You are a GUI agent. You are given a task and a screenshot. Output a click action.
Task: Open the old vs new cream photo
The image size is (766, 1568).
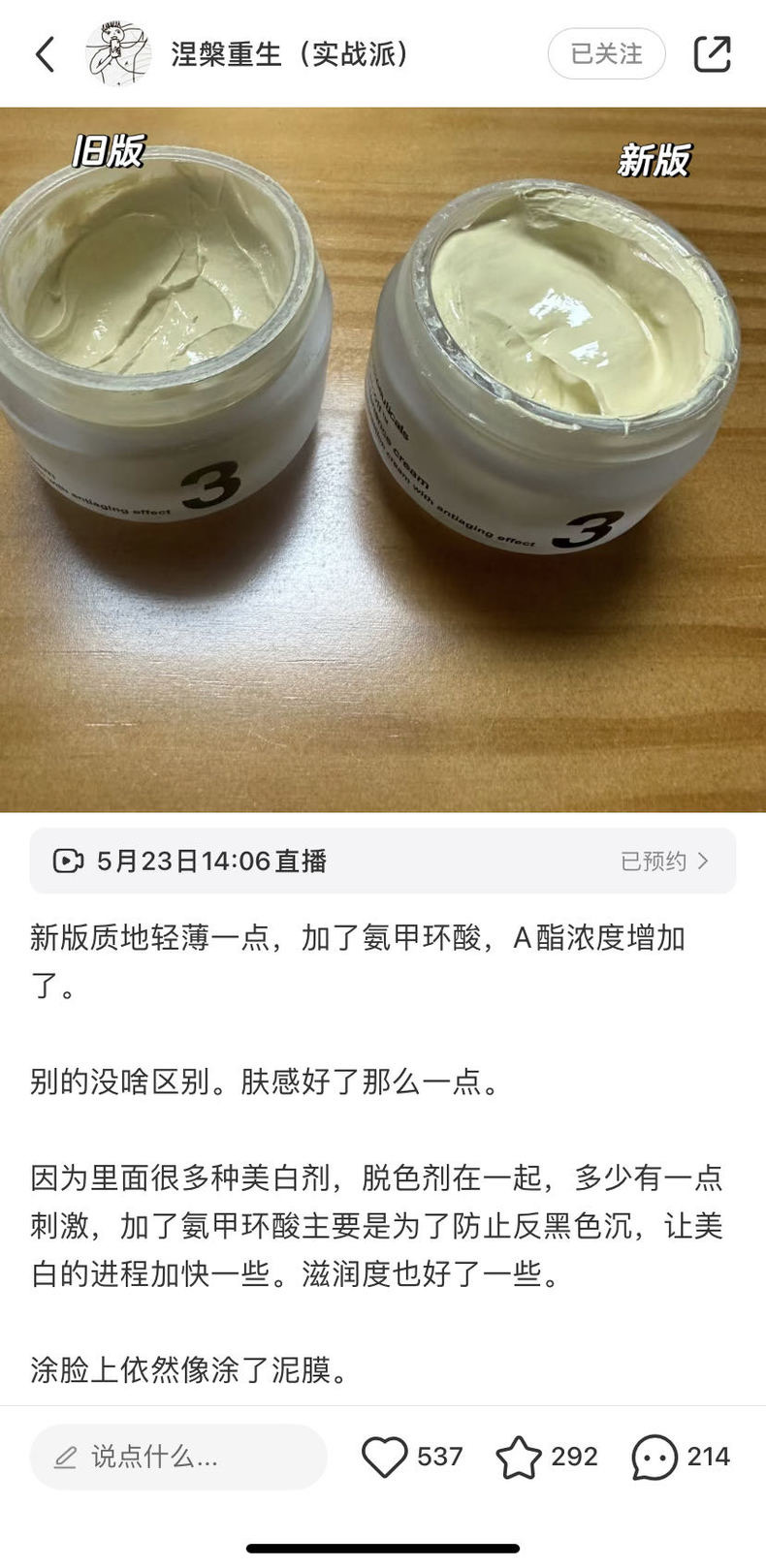click(x=383, y=459)
